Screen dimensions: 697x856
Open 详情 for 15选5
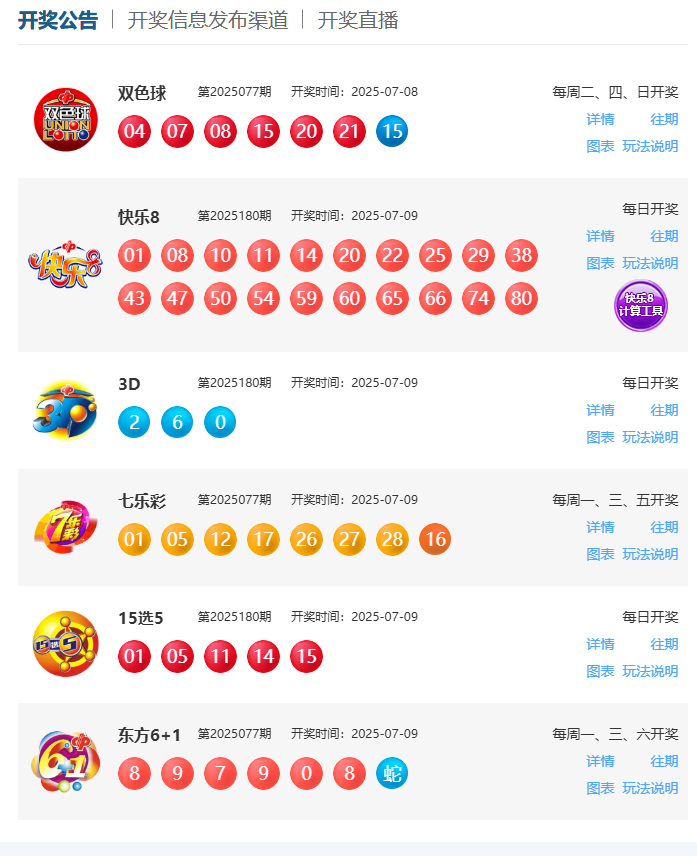(x=600, y=644)
